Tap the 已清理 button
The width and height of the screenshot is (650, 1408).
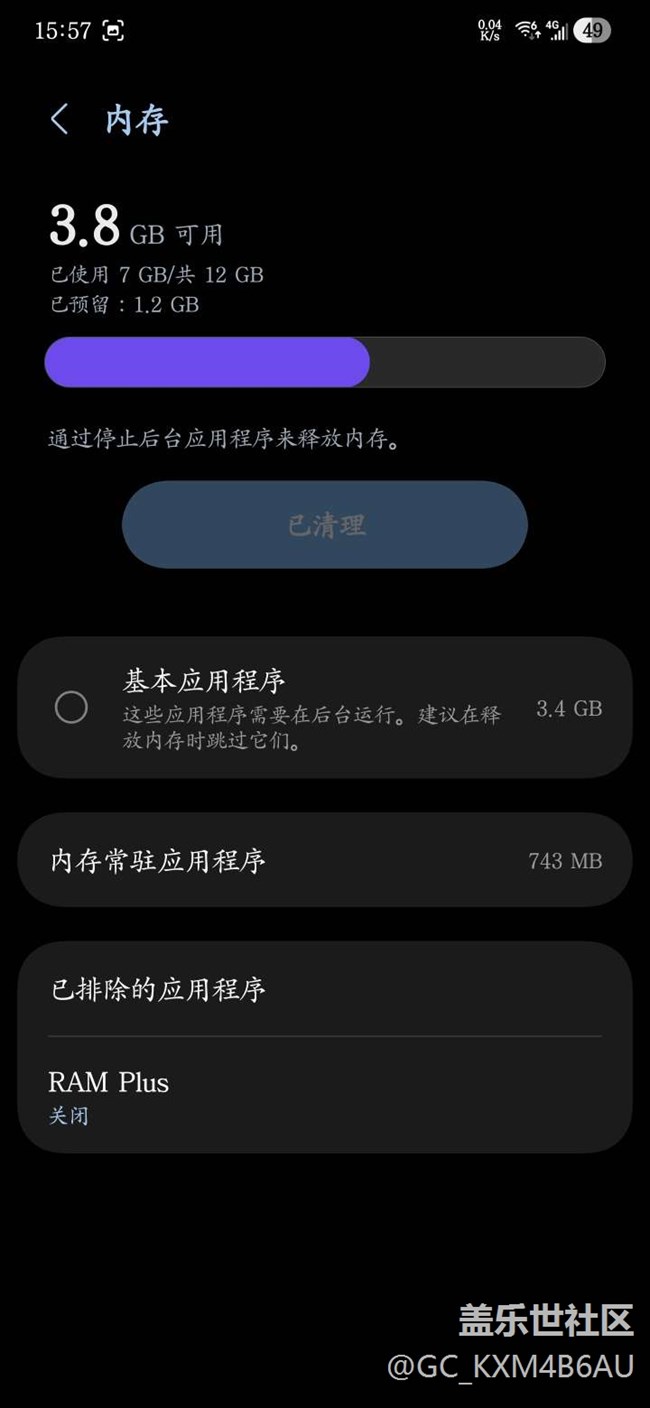click(x=325, y=525)
